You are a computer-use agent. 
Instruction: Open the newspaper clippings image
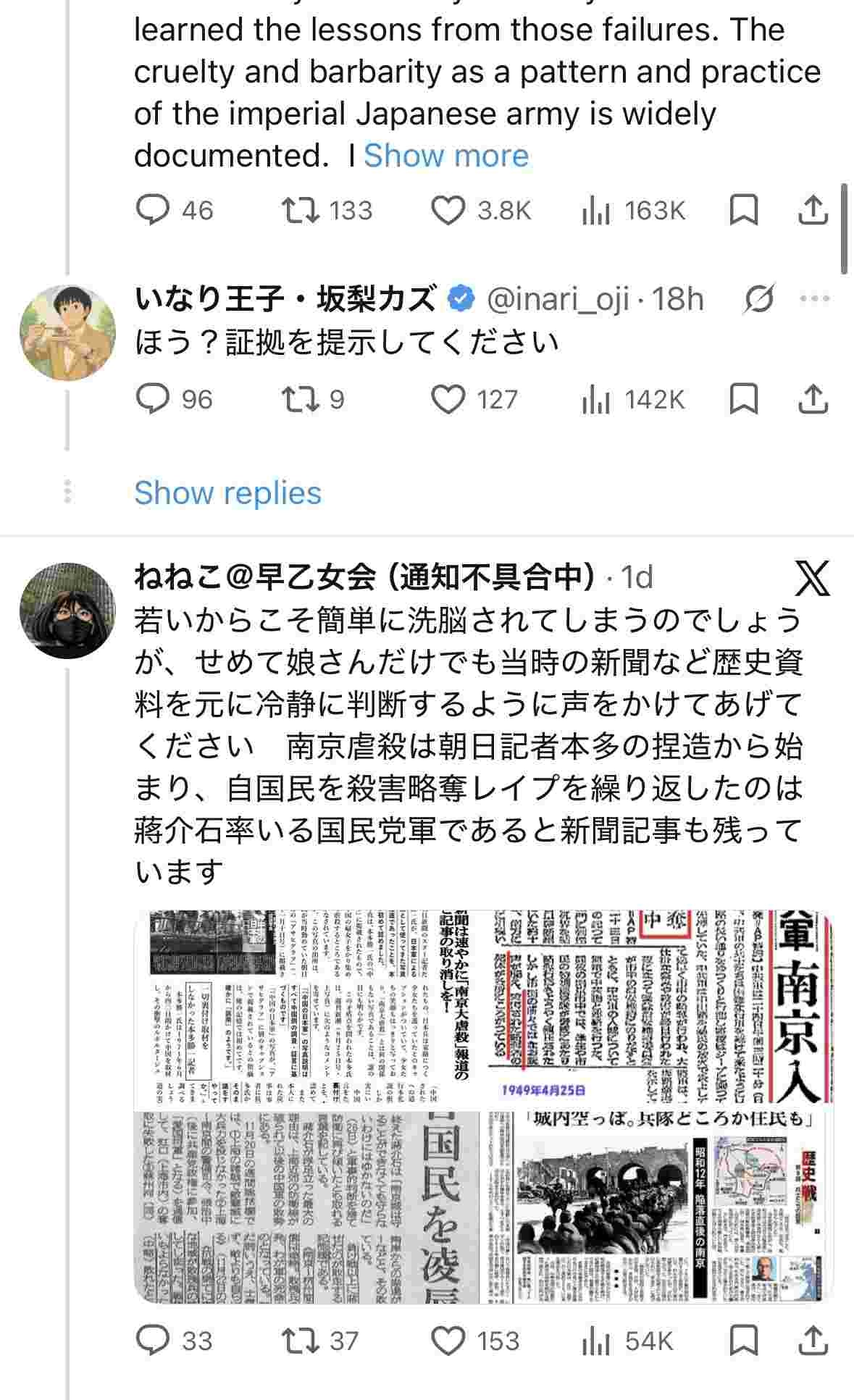tap(483, 1107)
